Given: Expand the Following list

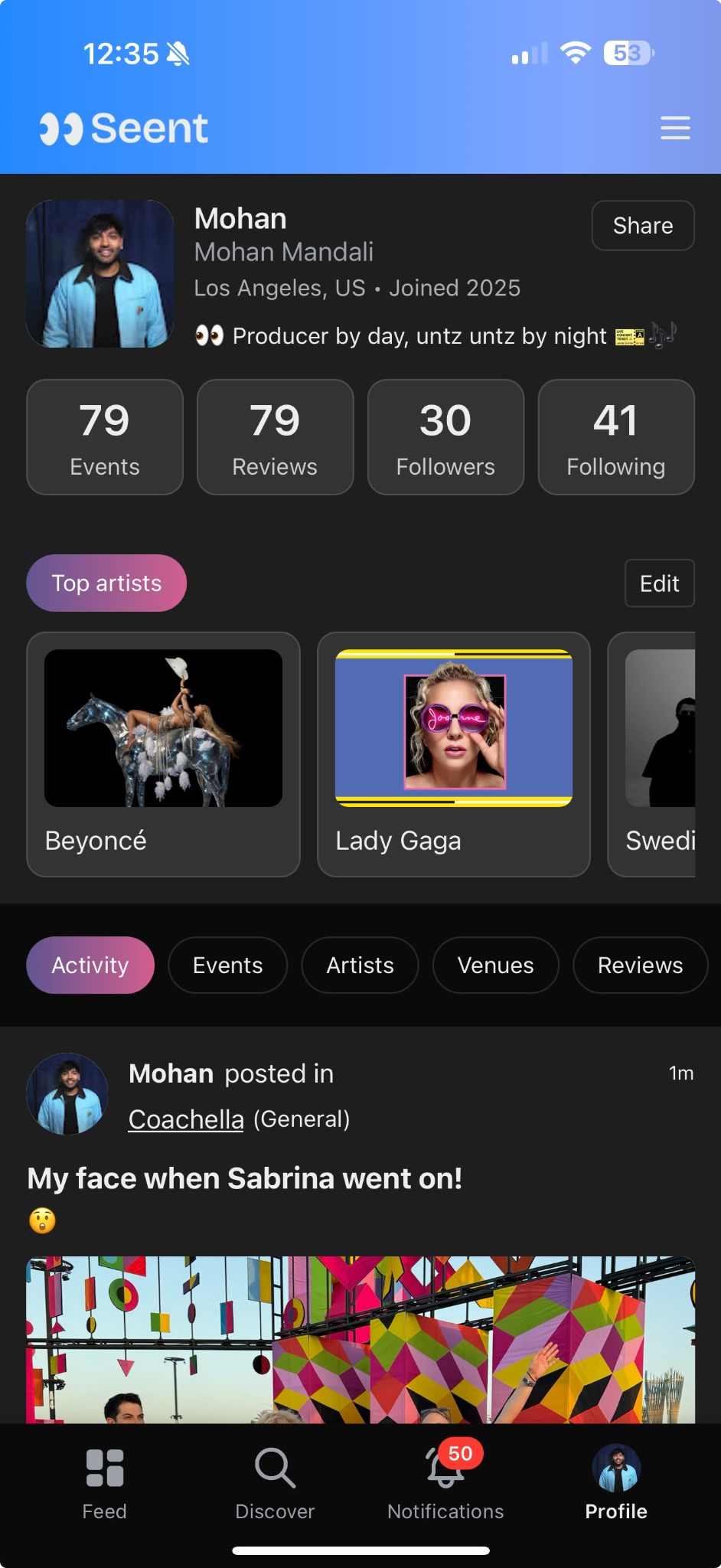Looking at the screenshot, I should pyautogui.click(x=616, y=436).
